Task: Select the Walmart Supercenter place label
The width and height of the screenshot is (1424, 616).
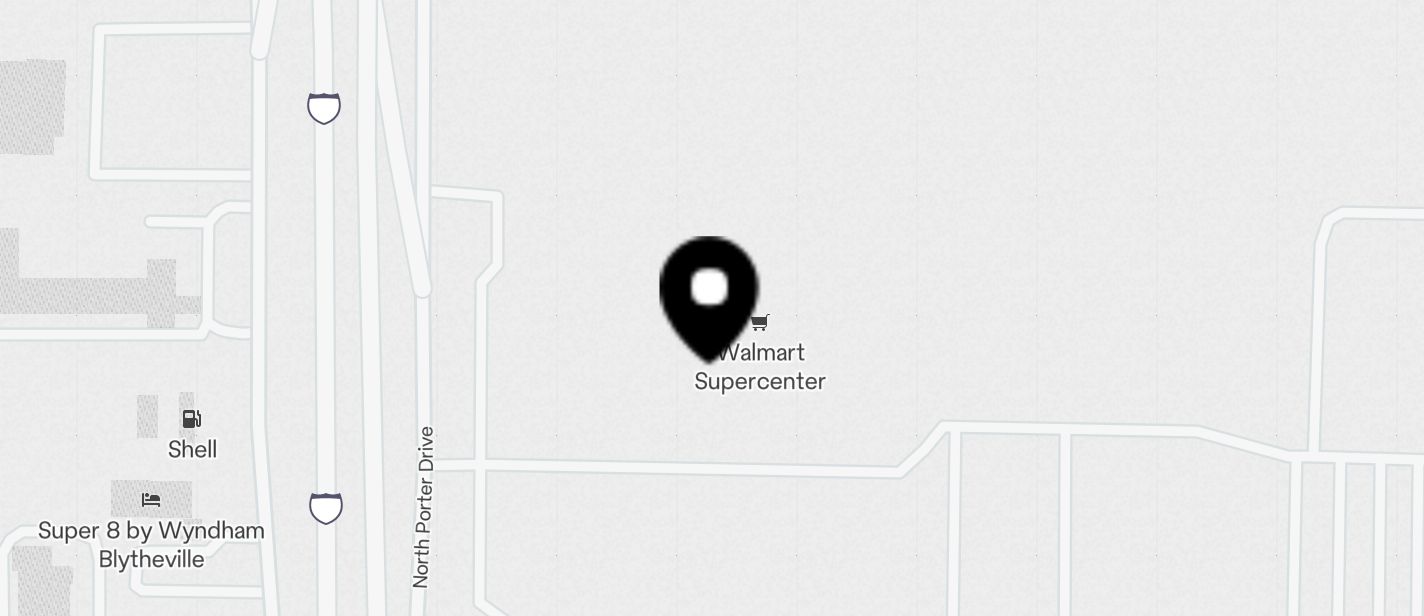Action: tap(762, 367)
